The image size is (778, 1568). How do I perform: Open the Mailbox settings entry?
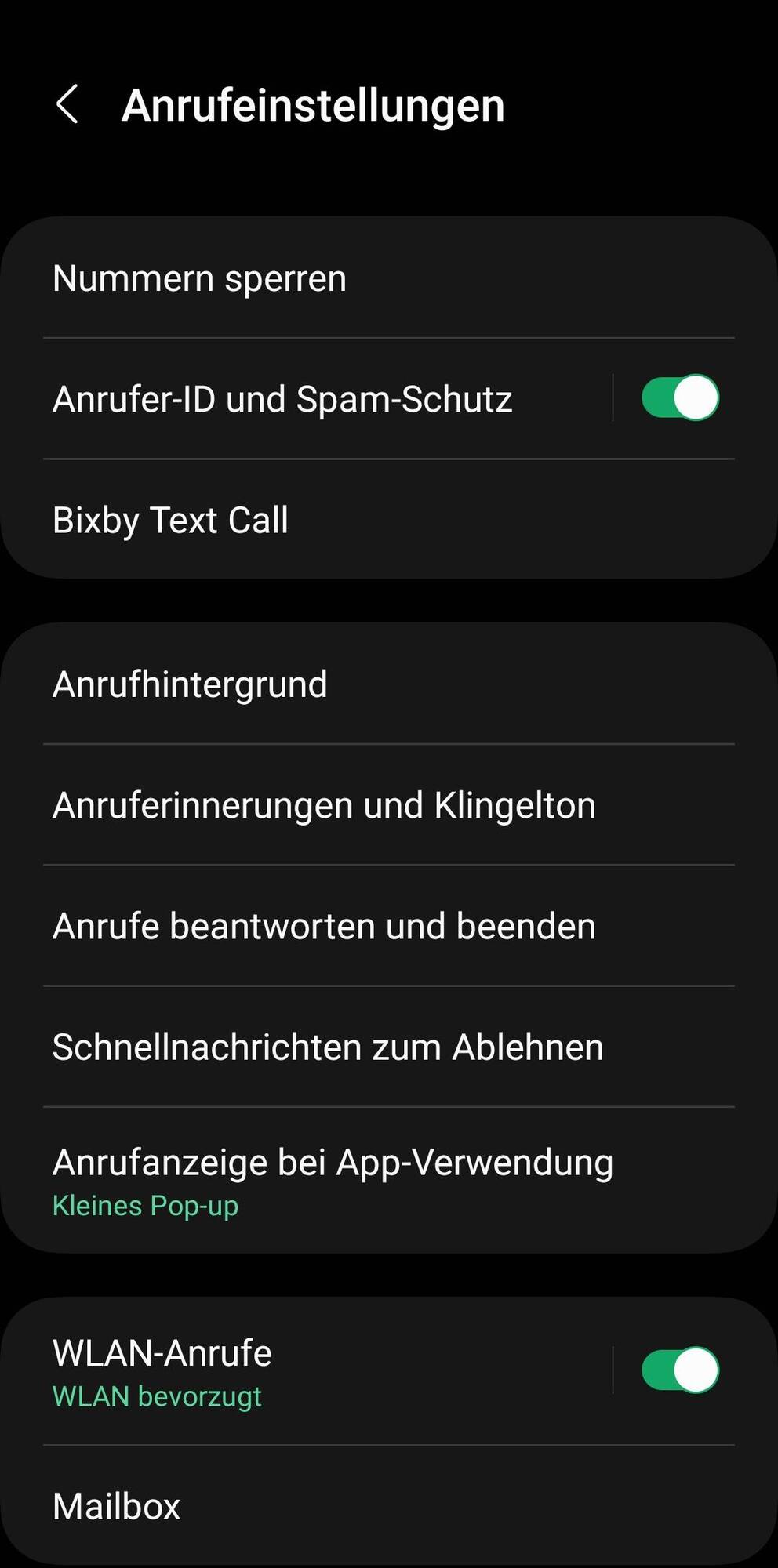point(116,1506)
